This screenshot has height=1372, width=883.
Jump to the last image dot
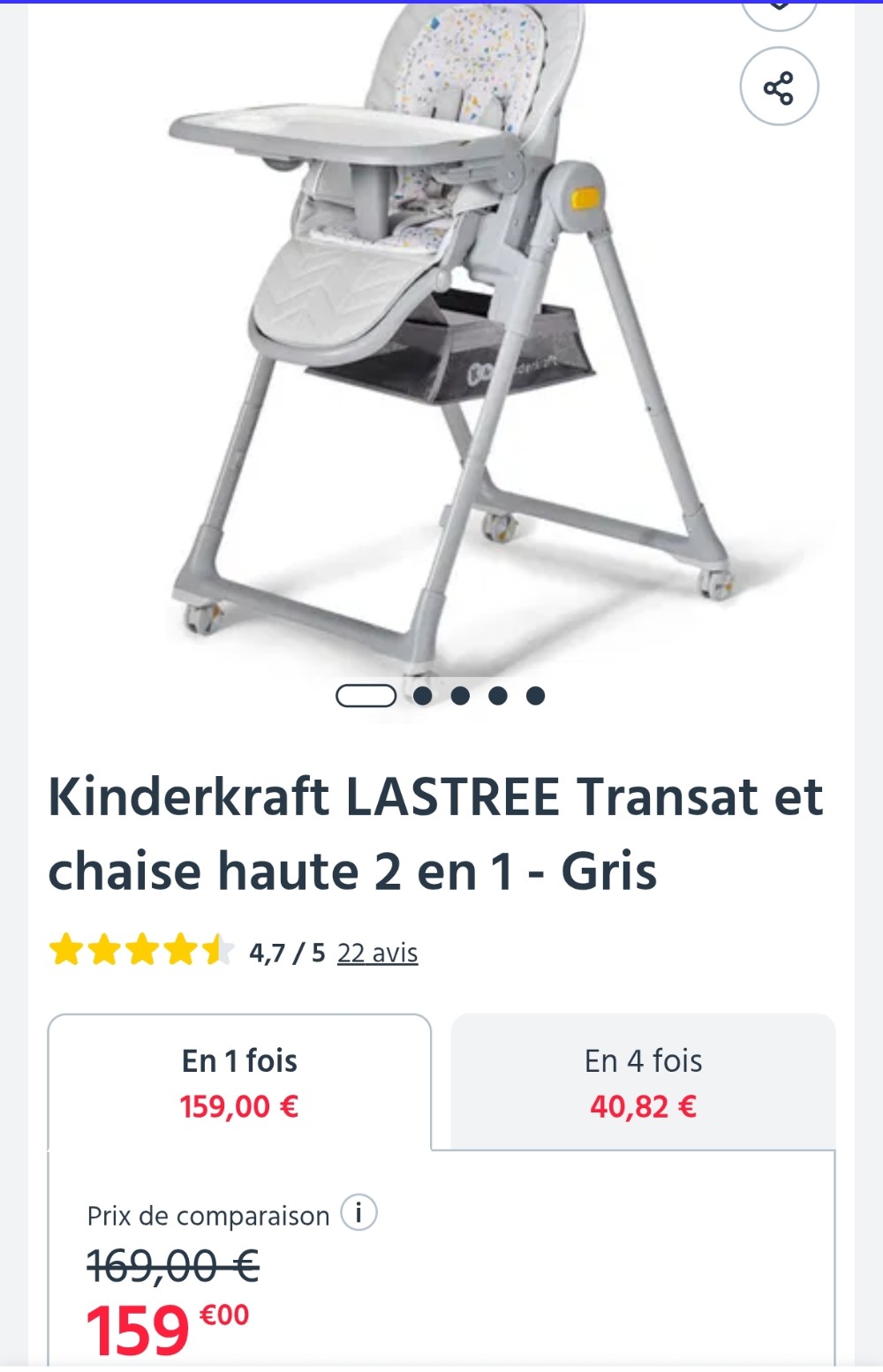pyautogui.click(x=535, y=696)
